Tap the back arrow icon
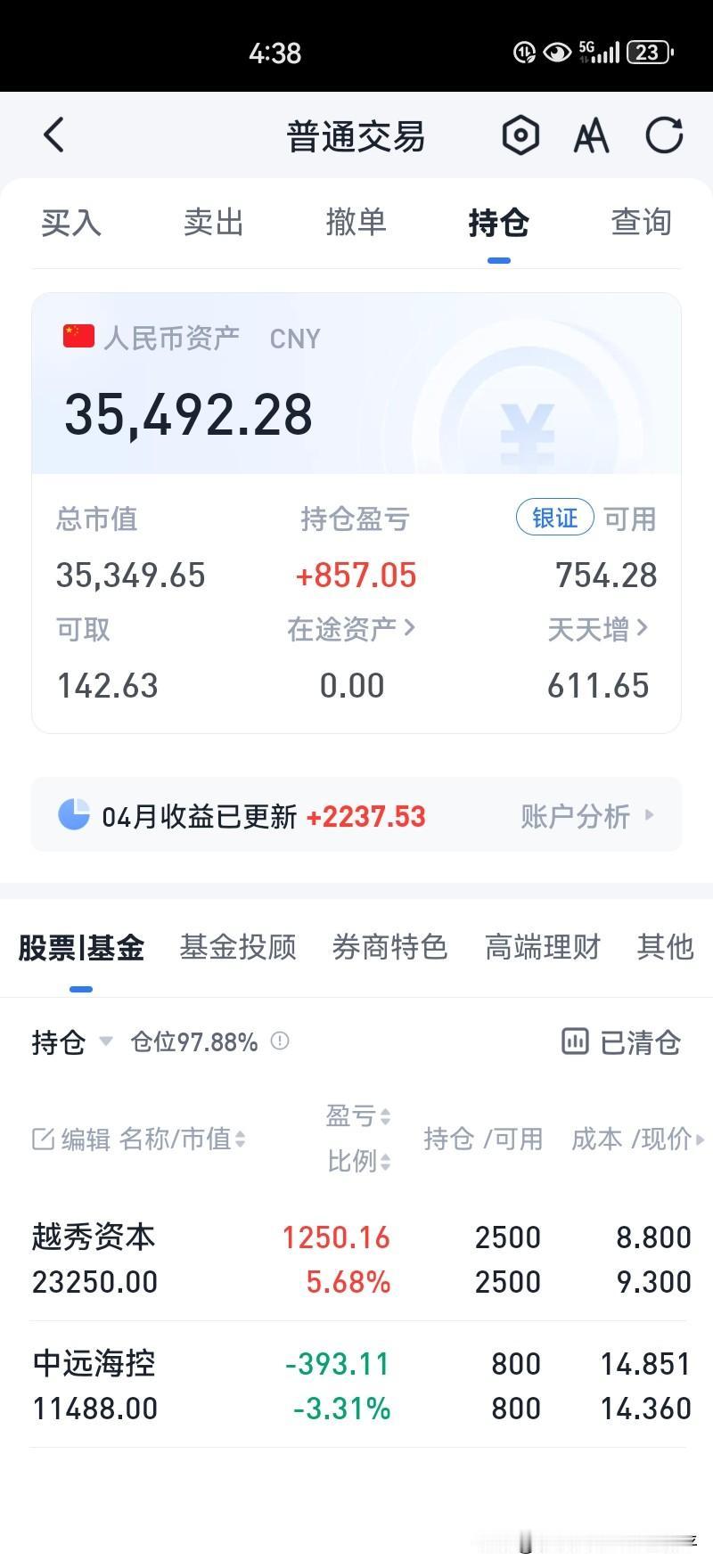Screen dimensions: 713x1568 point(53,135)
